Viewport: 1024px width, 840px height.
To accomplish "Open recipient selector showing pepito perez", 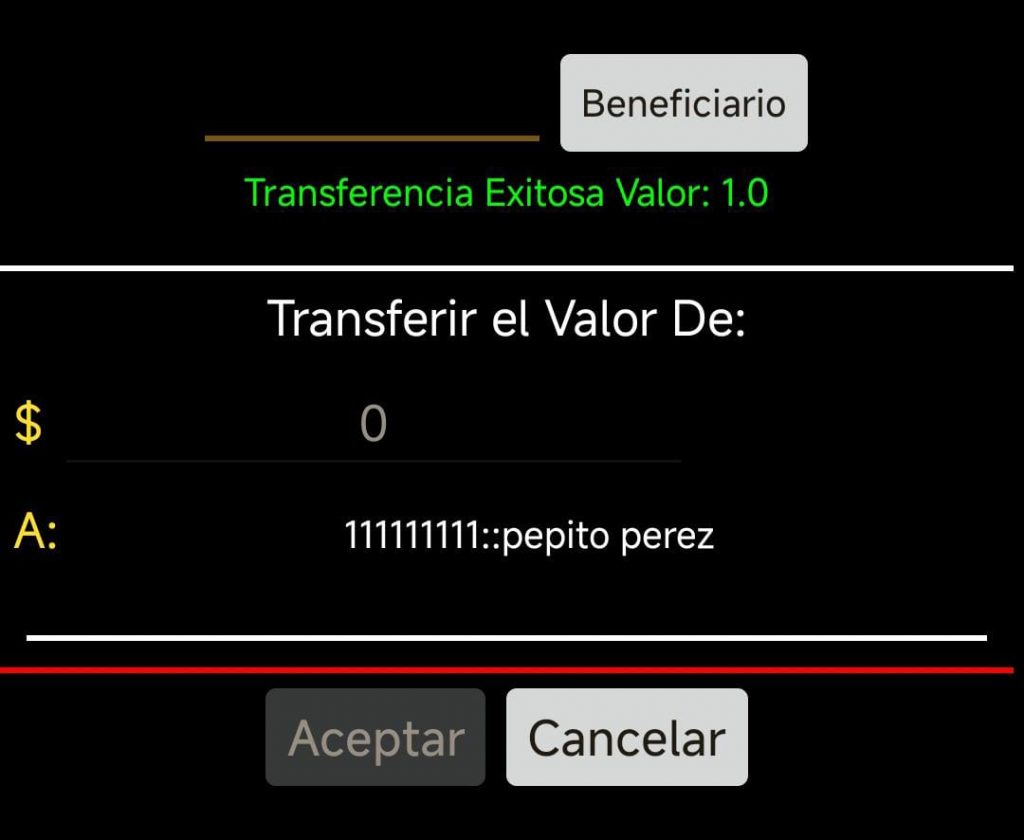I will click(529, 537).
